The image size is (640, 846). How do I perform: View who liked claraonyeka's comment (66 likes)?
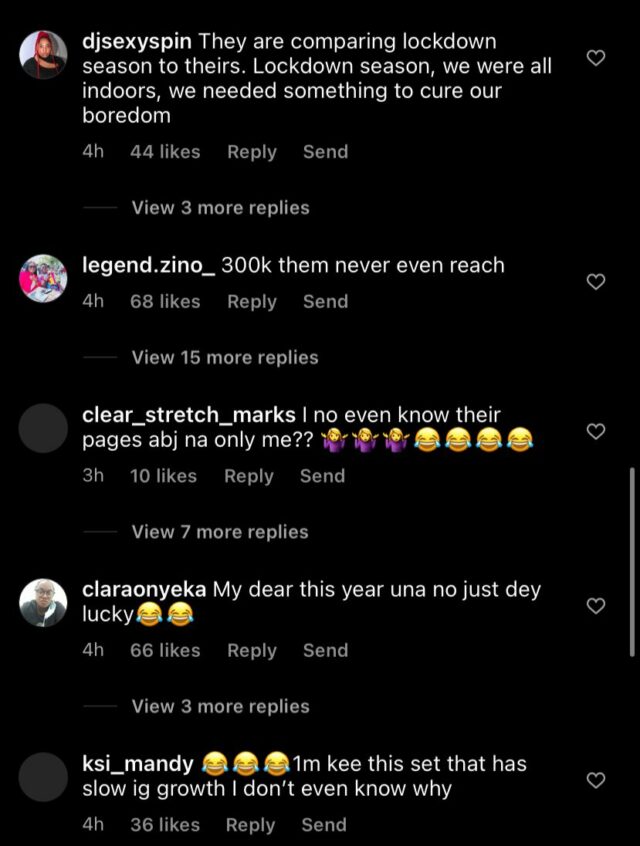[x=165, y=650]
